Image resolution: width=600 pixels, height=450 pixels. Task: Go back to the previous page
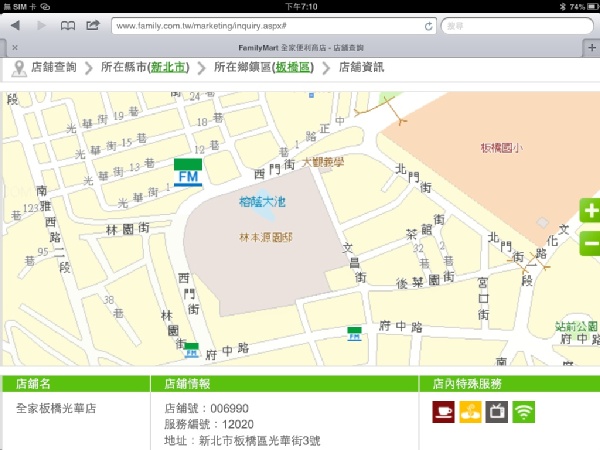pyautogui.click(x=15, y=26)
